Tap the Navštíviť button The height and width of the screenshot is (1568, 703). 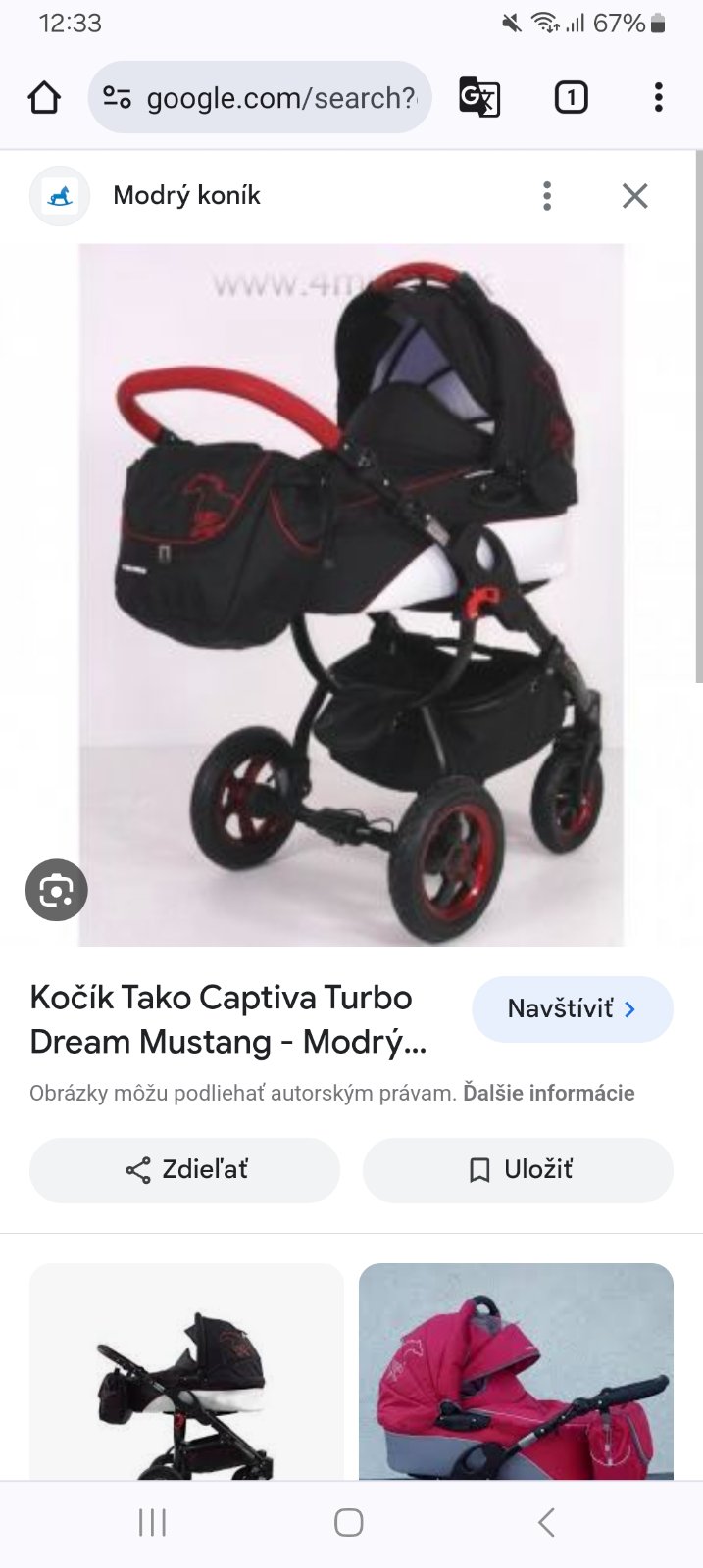point(572,1008)
